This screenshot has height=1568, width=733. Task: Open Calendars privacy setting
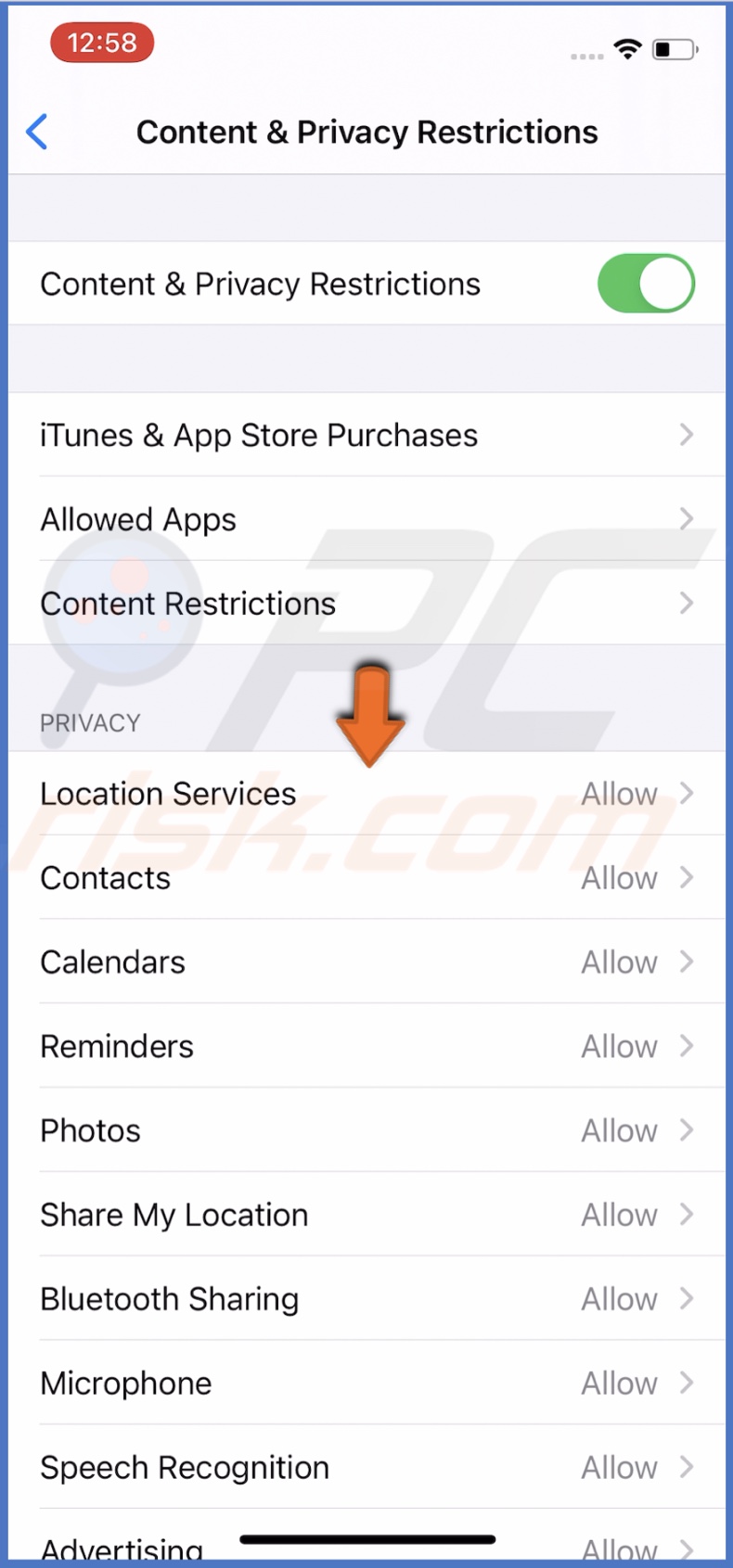(x=366, y=962)
